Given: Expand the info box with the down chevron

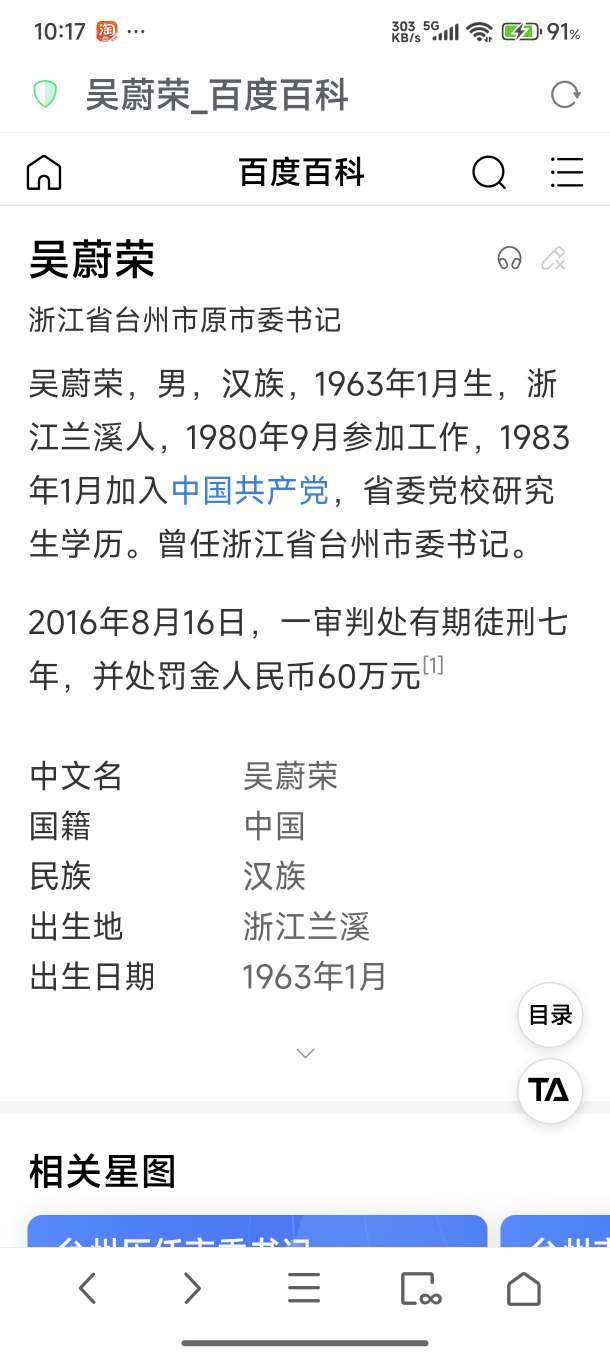Looking at the screenshot, I should coord(306,1053).
